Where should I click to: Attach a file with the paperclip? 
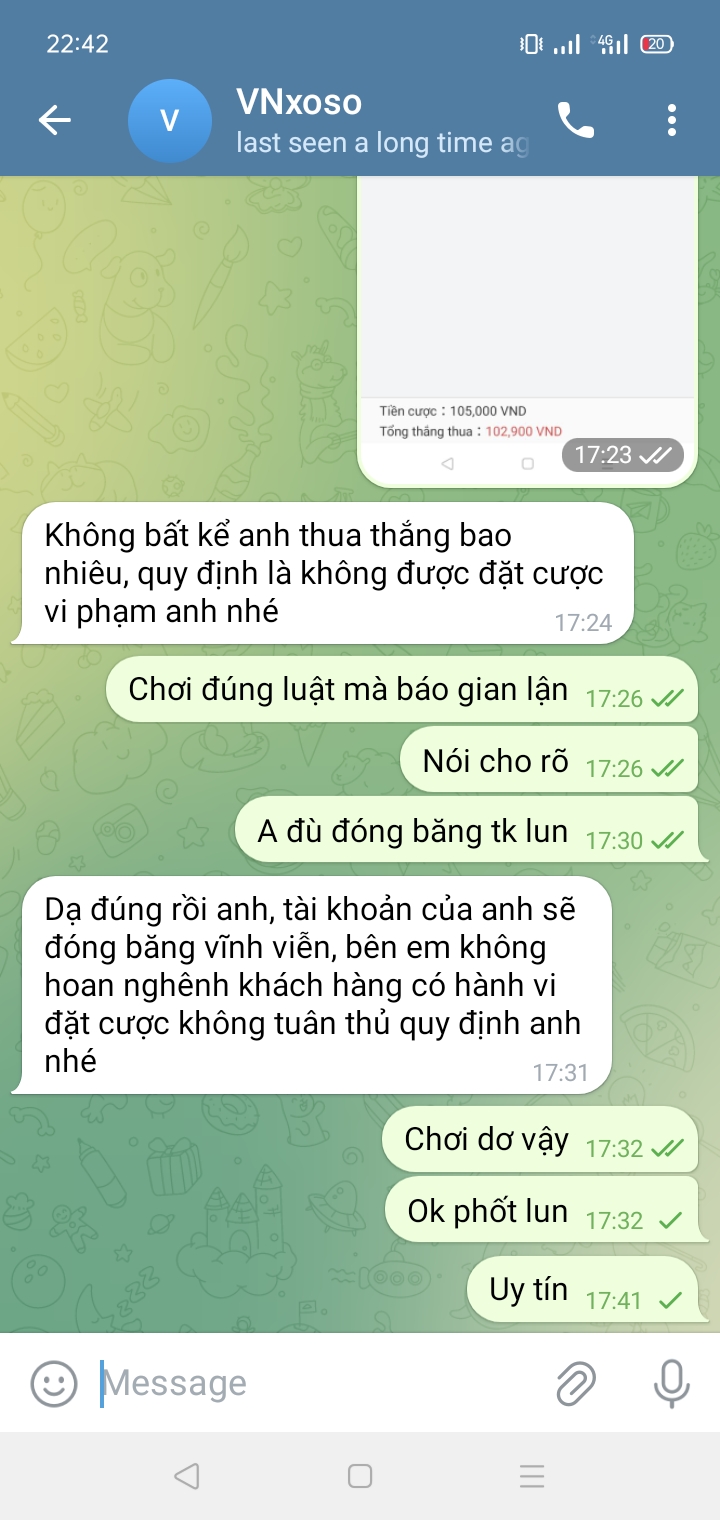[x=576, y=1383]
